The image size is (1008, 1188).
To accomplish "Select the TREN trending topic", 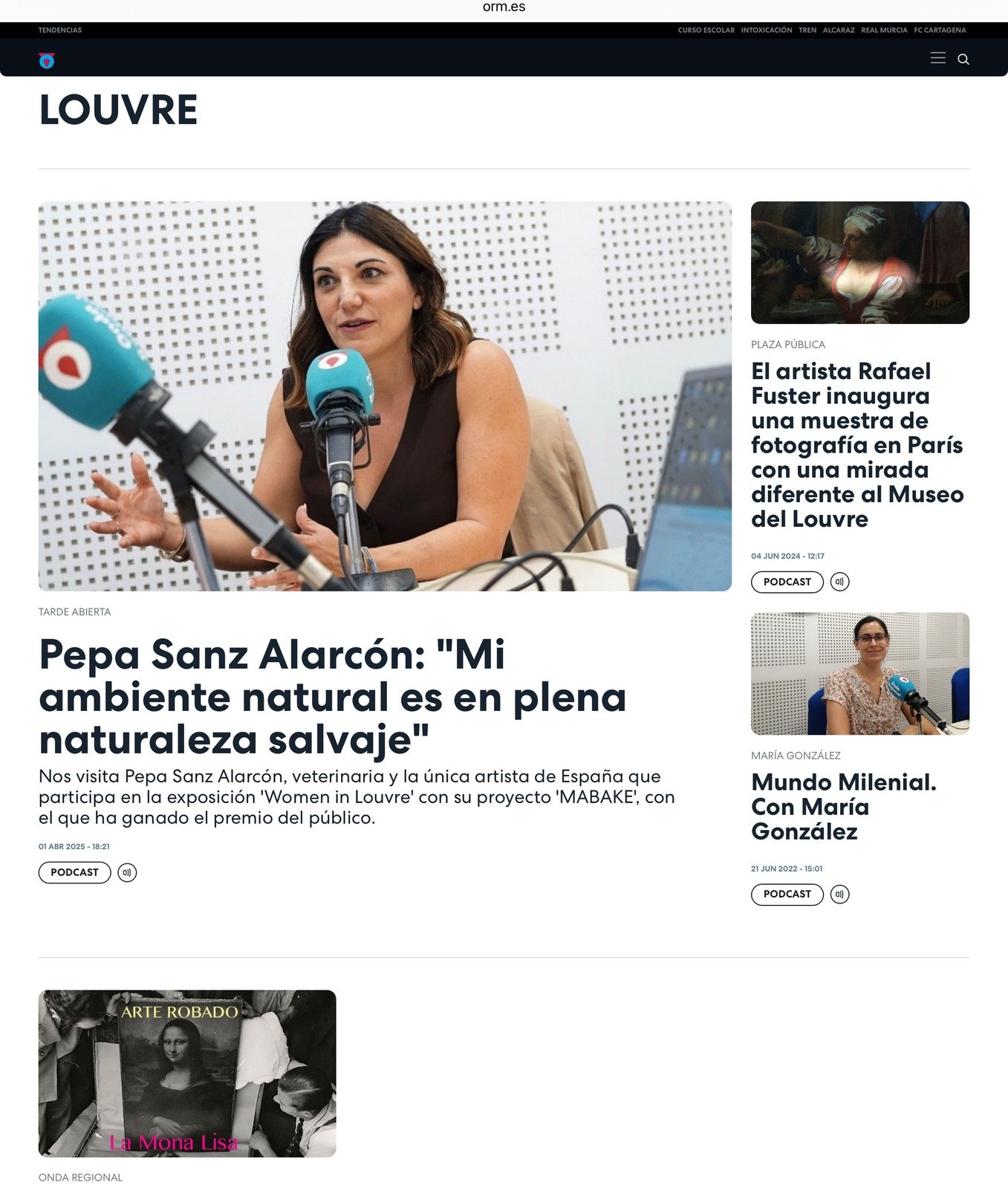I will (807, 30).
